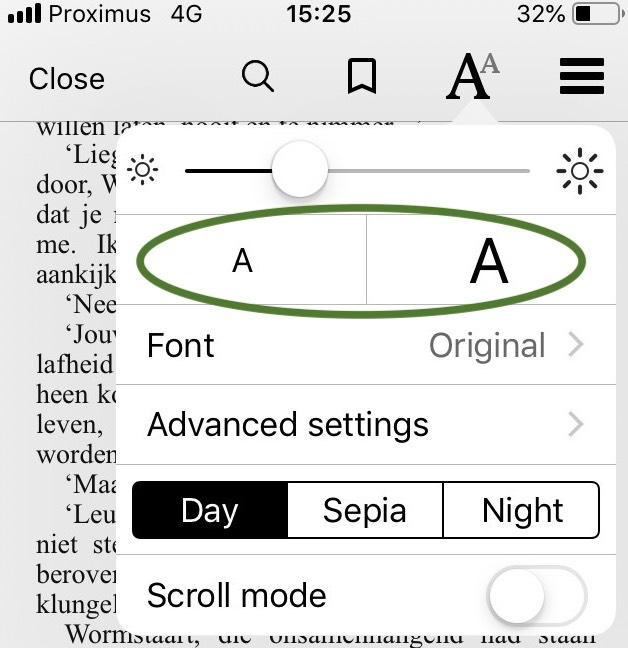Close the book reader
Image resolution: width=628 pixels, height=648 pixels.
pyautogui.click(x=66, y=78)
